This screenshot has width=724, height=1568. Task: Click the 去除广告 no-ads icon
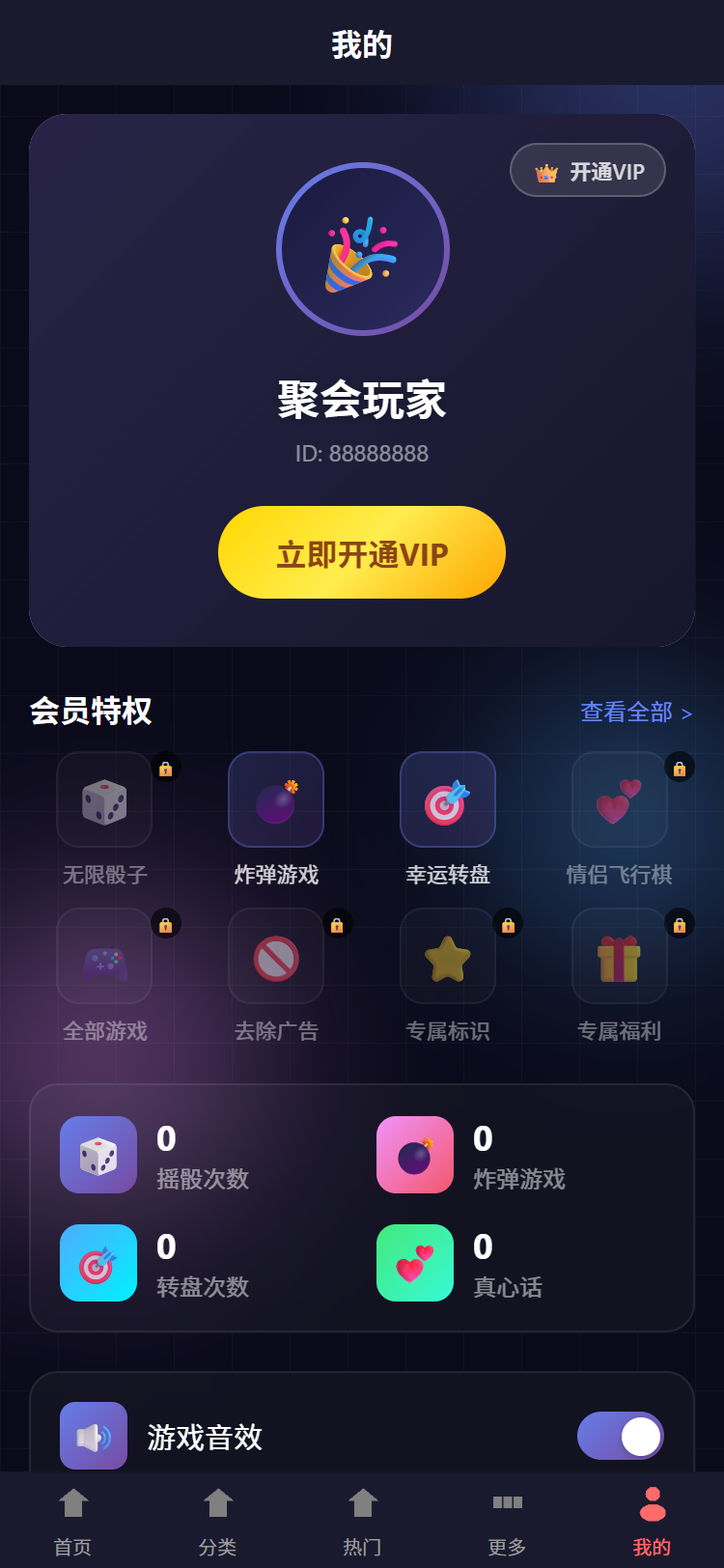276,956
